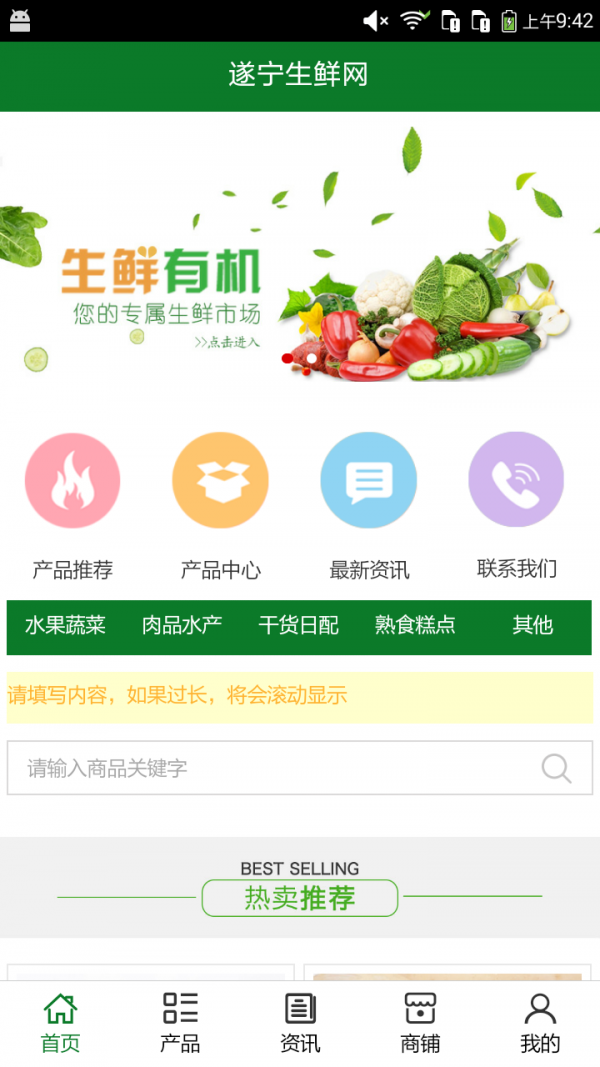Open 最新资讯 message icon
Image resolution: width=600 pixels, height=1067 pixels.
(368, 481)
